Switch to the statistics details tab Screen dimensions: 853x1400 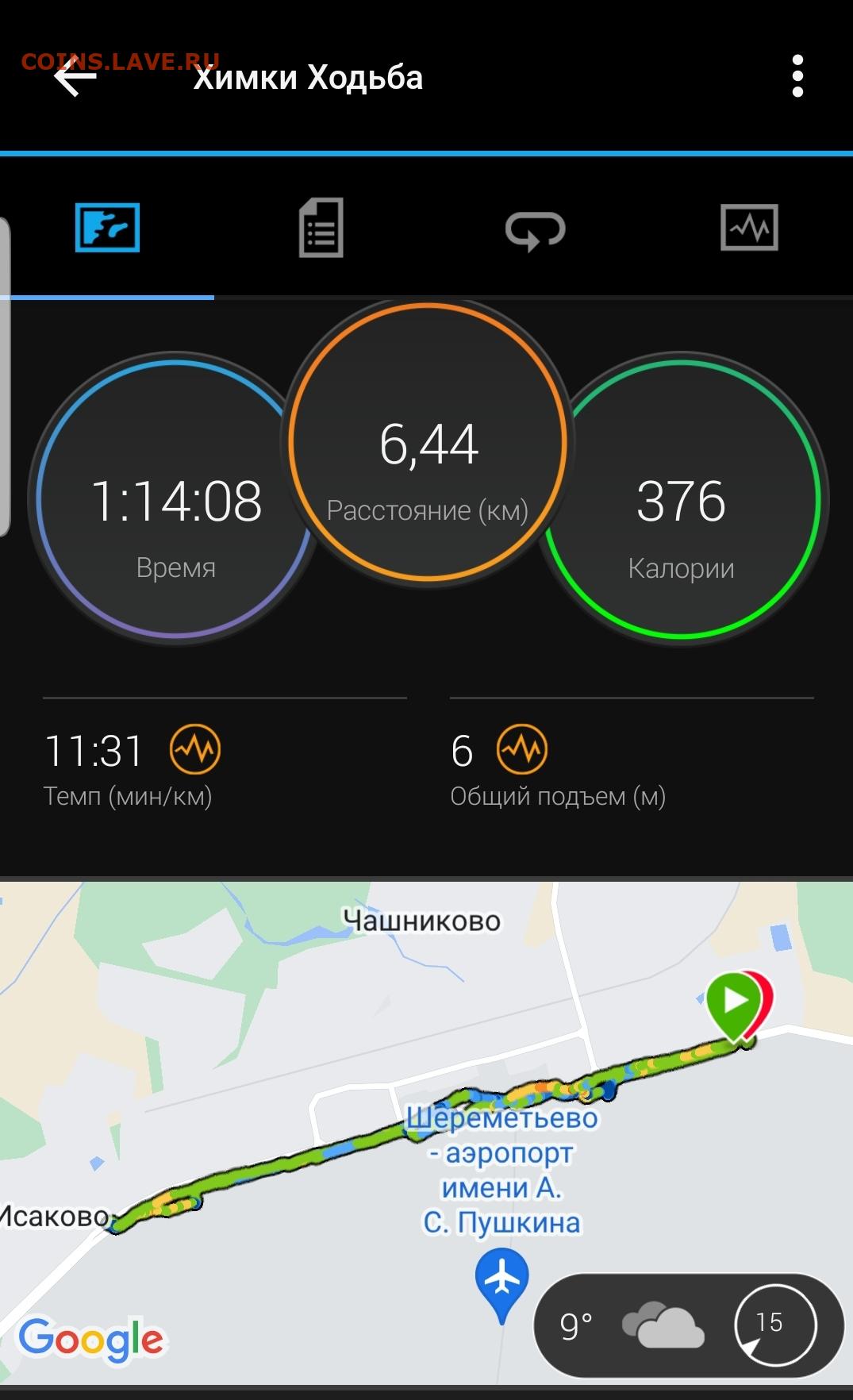coord(321,228)
